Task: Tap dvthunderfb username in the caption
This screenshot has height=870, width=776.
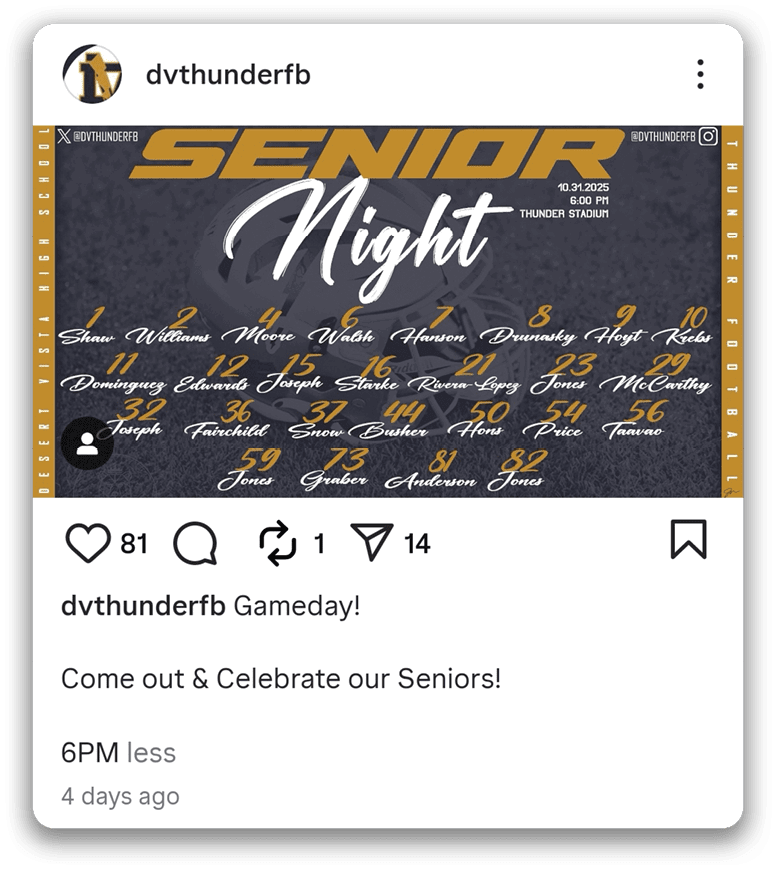Action: (143, 606)
